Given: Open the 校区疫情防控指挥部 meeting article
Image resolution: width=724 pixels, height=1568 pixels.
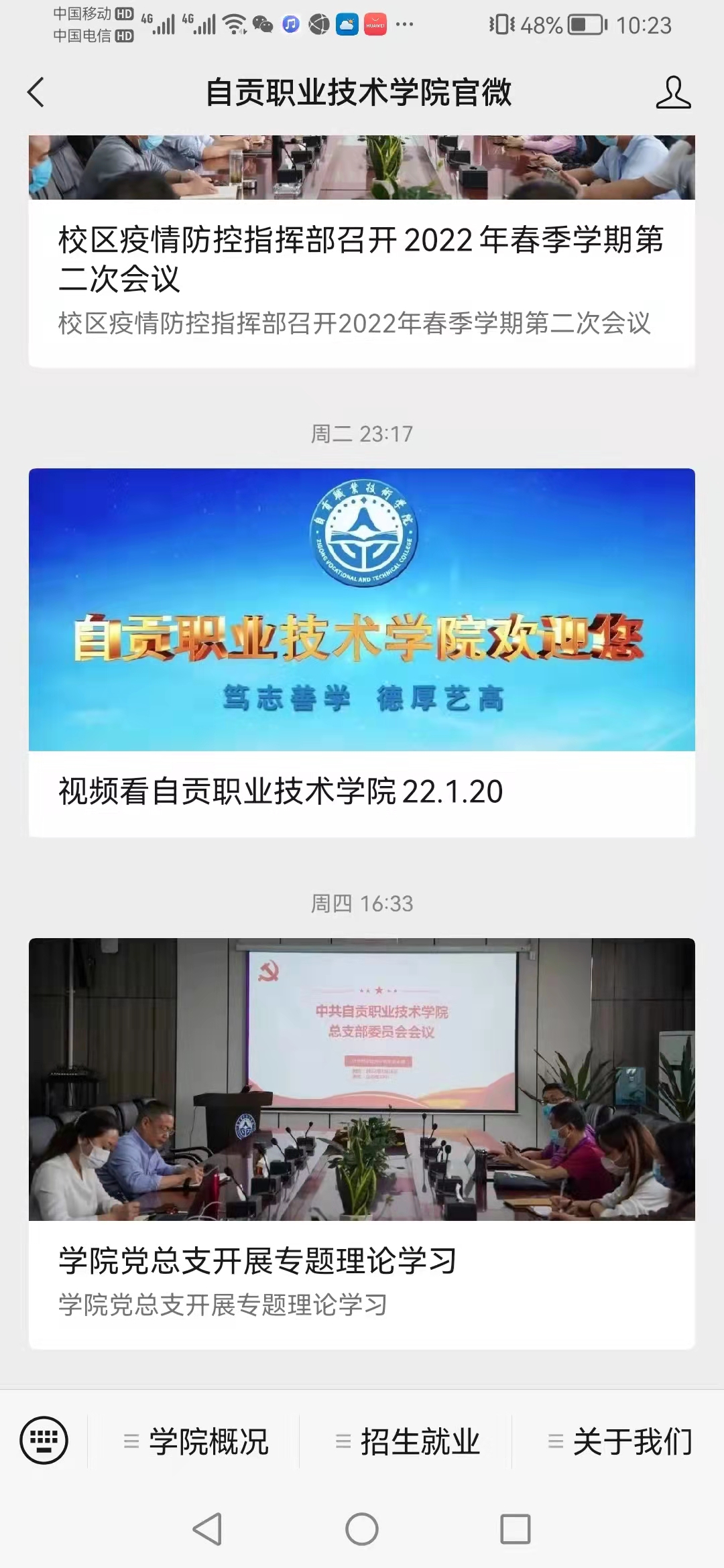Looking at the screenshot, I should click(x=362, y=251).
